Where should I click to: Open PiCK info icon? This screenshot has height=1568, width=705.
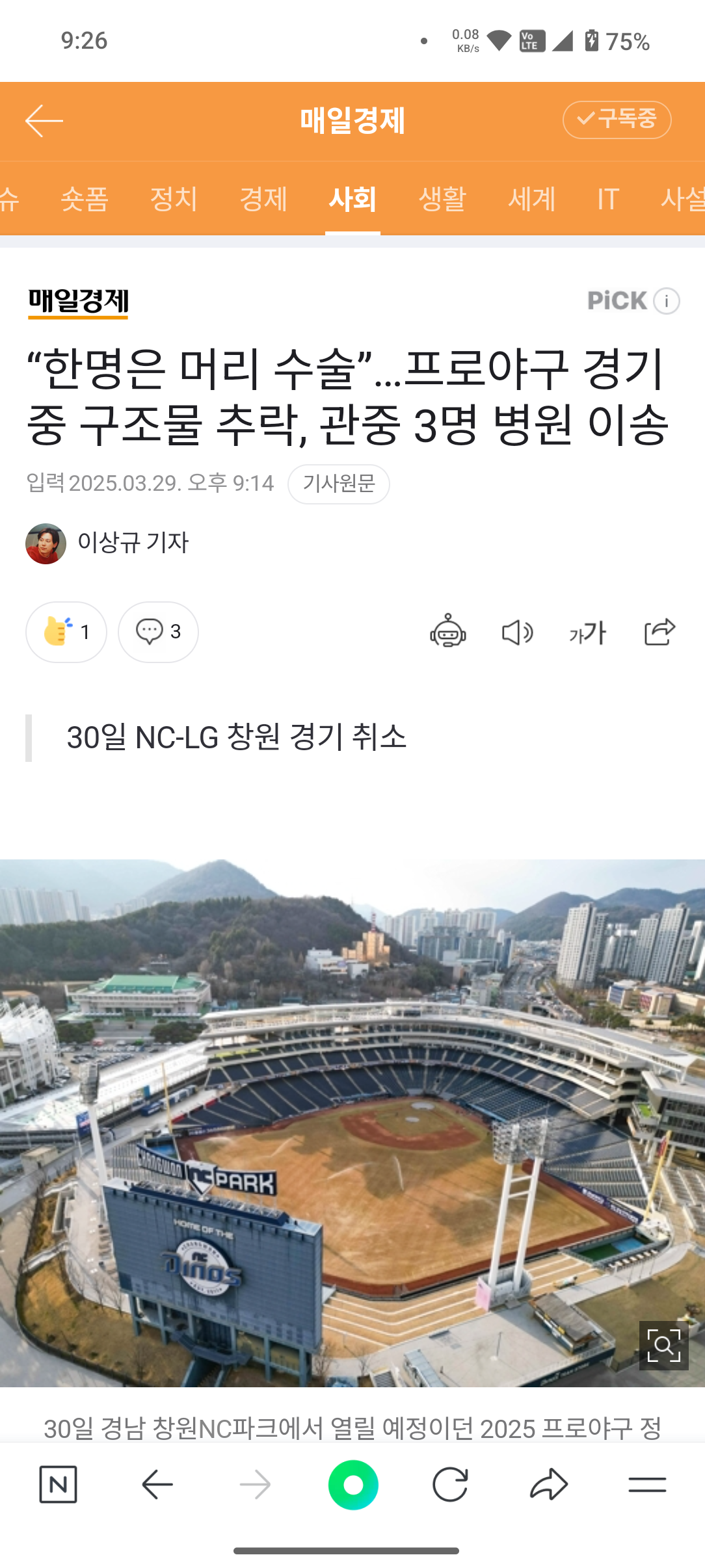coord(667,301)
